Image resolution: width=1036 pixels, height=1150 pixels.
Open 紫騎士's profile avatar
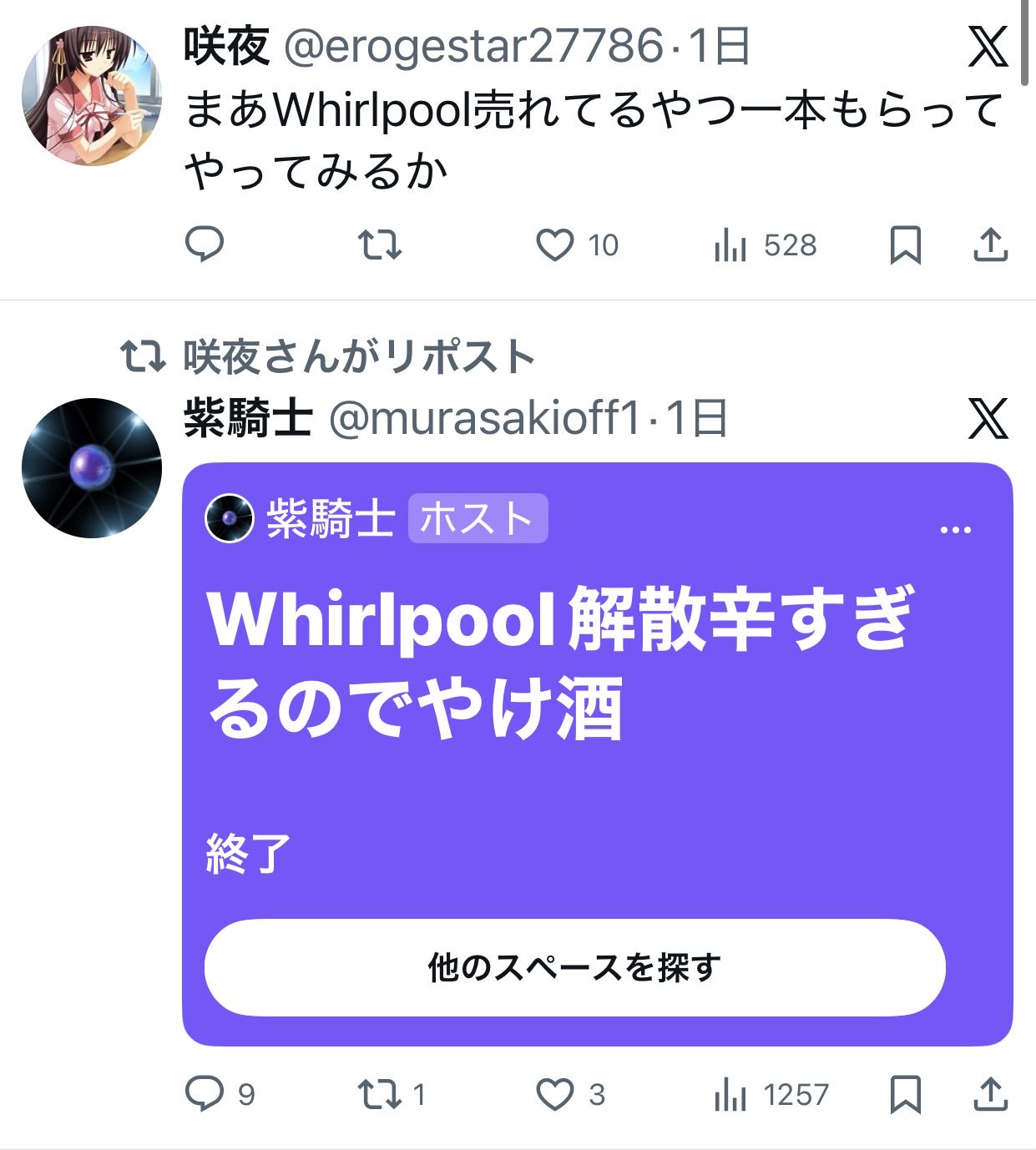pos(91,468)
